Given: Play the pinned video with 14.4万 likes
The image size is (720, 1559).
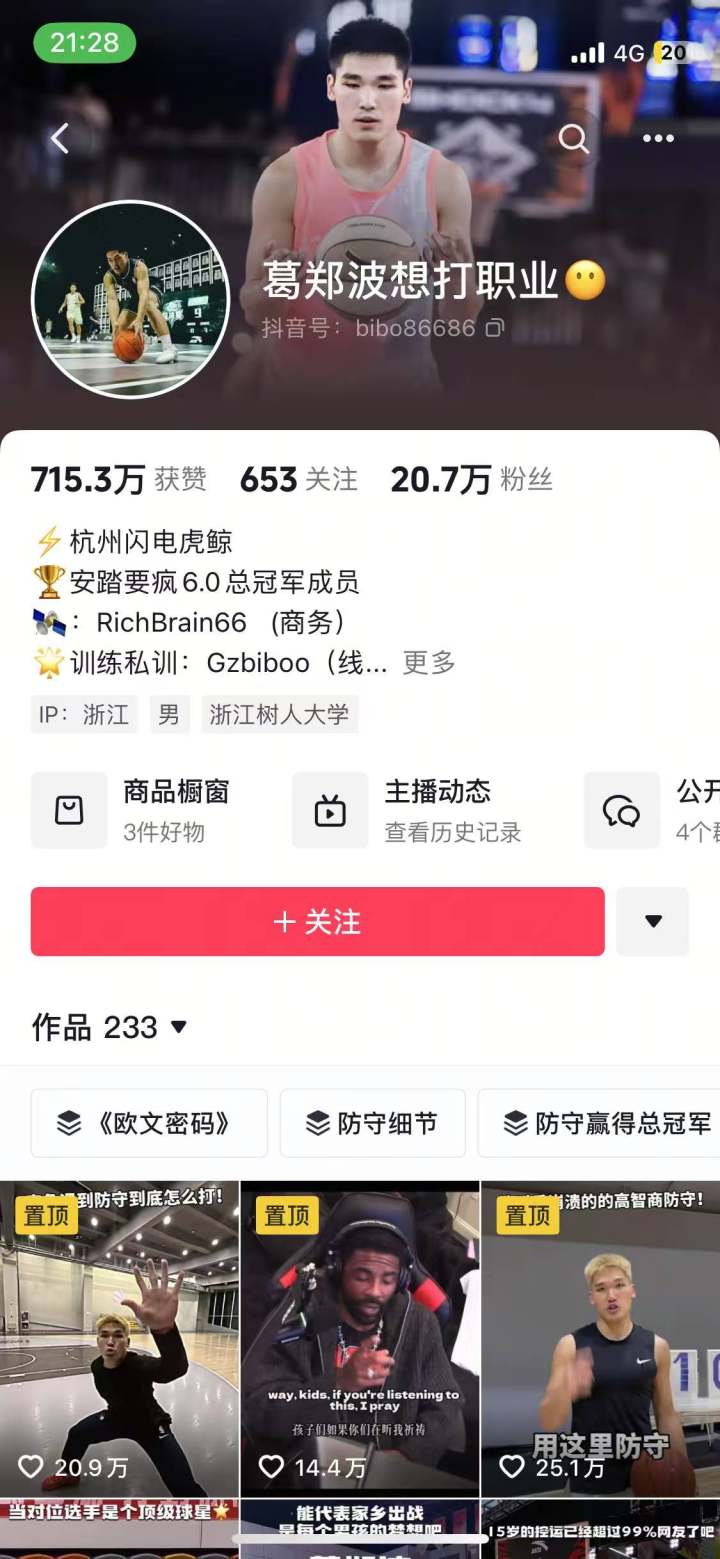Looking at the screenshot, I should click(x=360, y=1340).
